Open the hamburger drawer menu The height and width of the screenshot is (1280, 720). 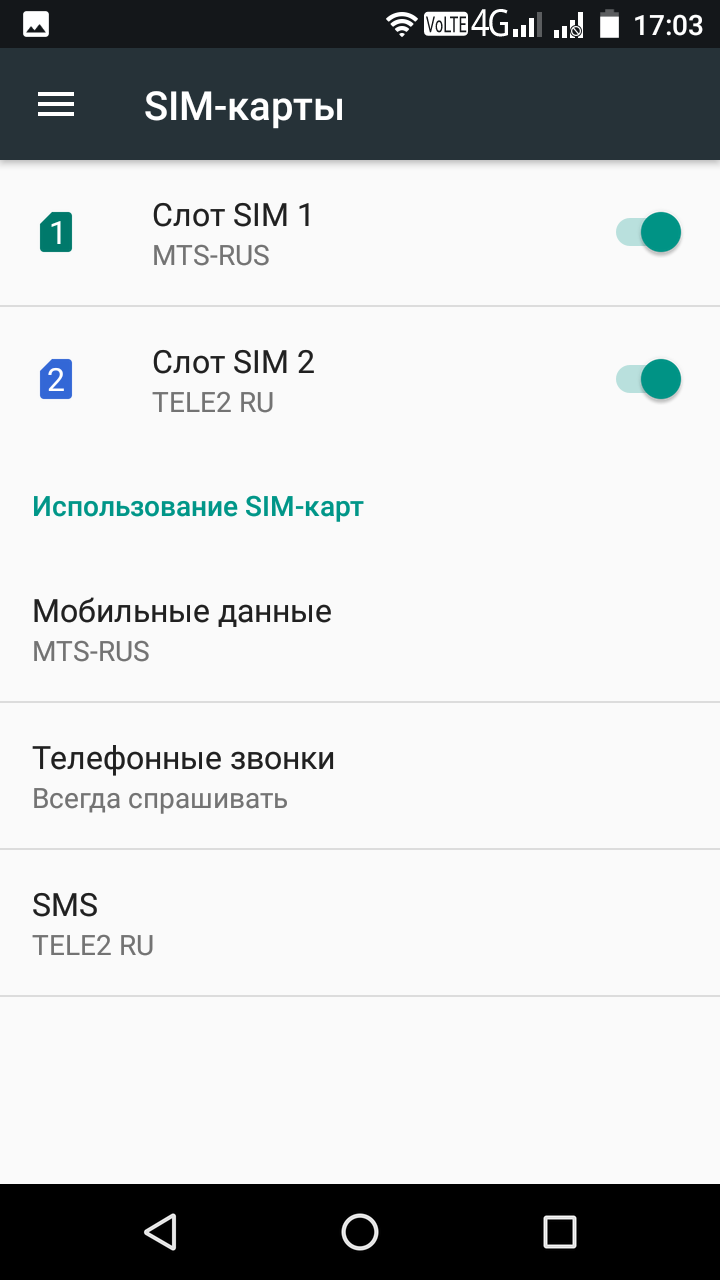click(x=56, y=105)
